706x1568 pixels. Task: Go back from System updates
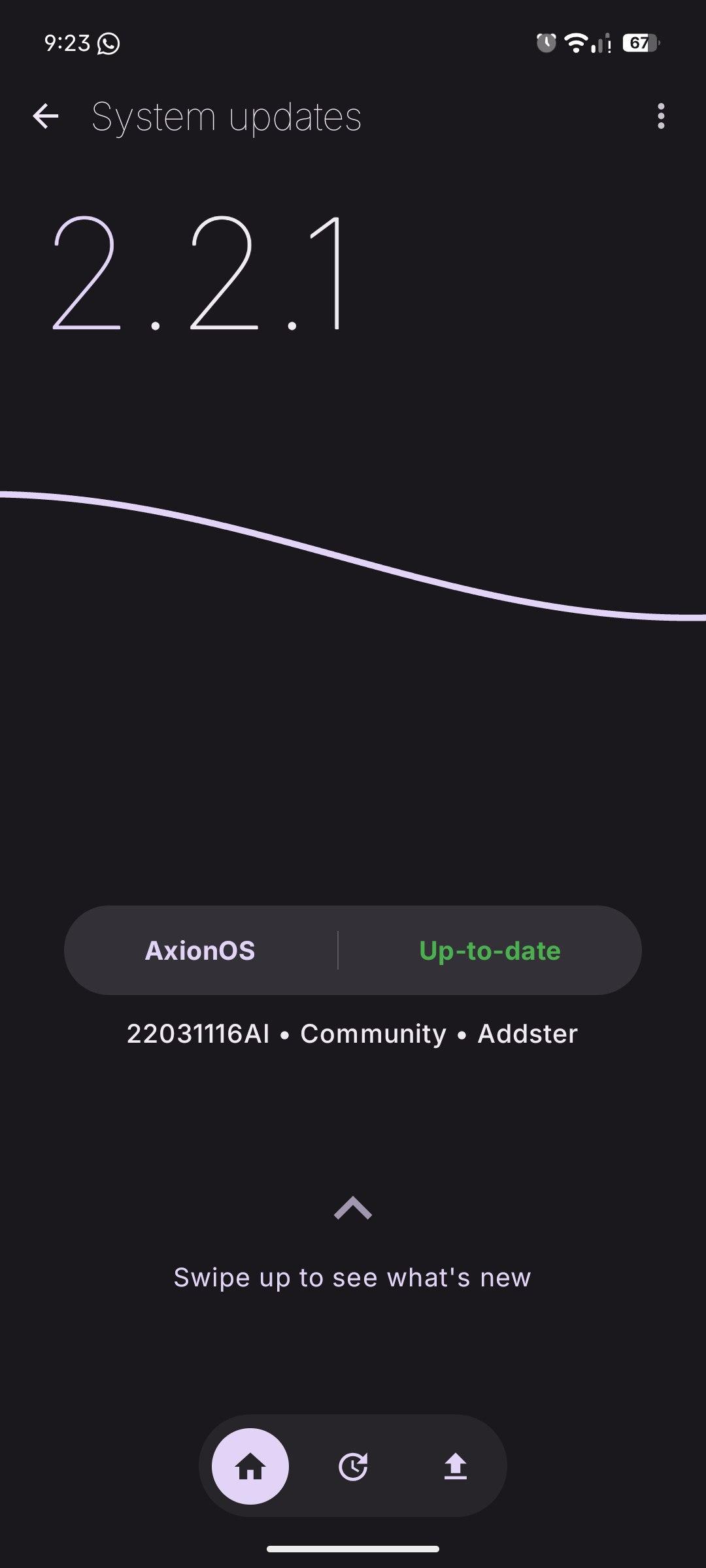(x=46, y=117)
